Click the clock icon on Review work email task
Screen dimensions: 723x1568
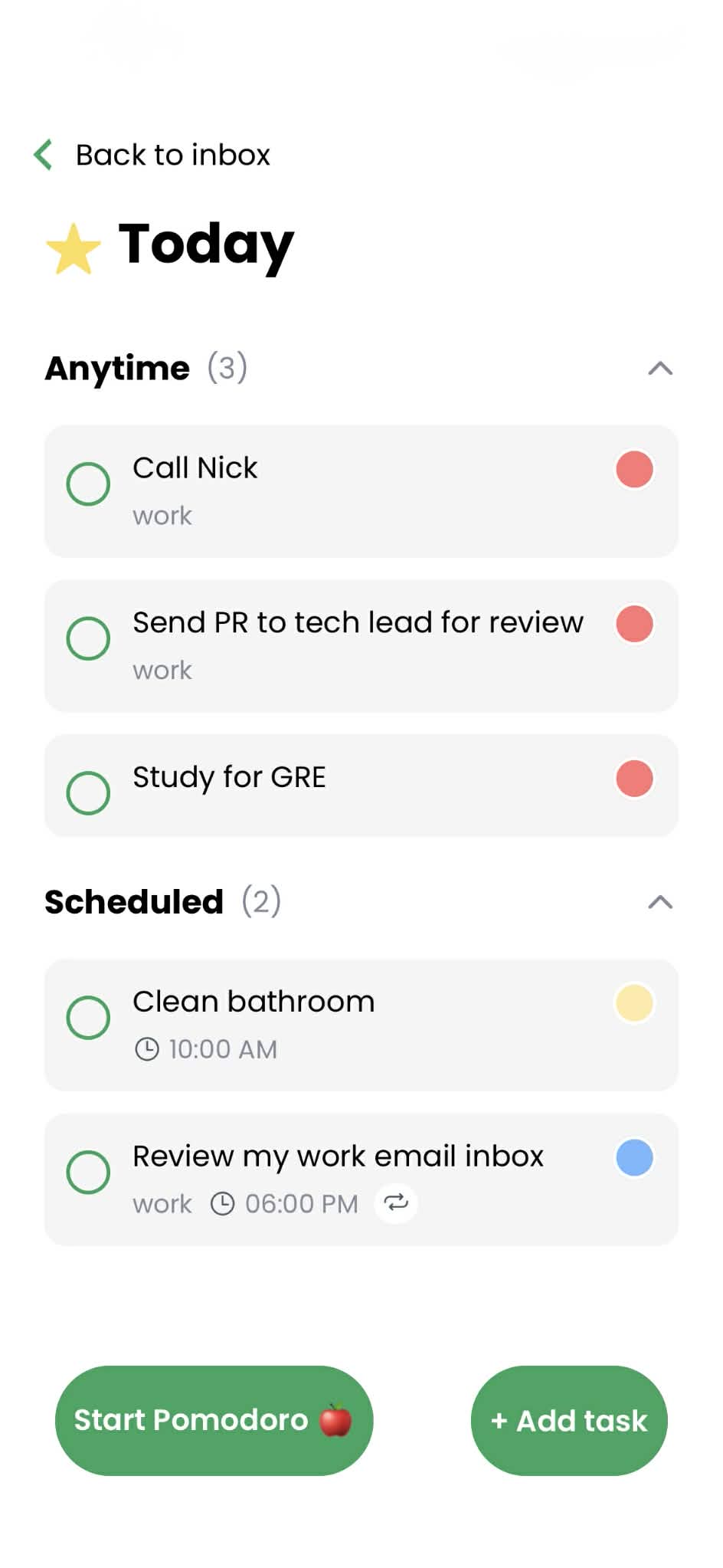pos(222,1204)
